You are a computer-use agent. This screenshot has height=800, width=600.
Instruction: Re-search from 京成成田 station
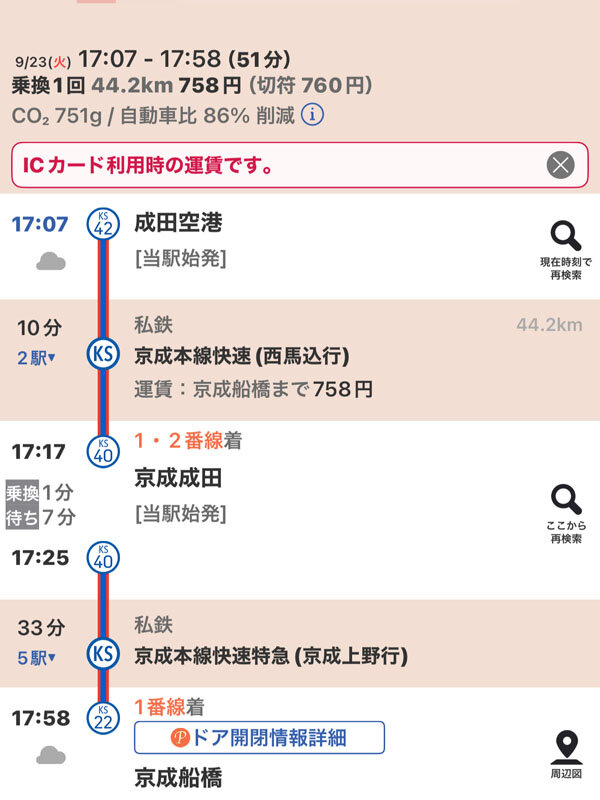(x=566, y=512)
